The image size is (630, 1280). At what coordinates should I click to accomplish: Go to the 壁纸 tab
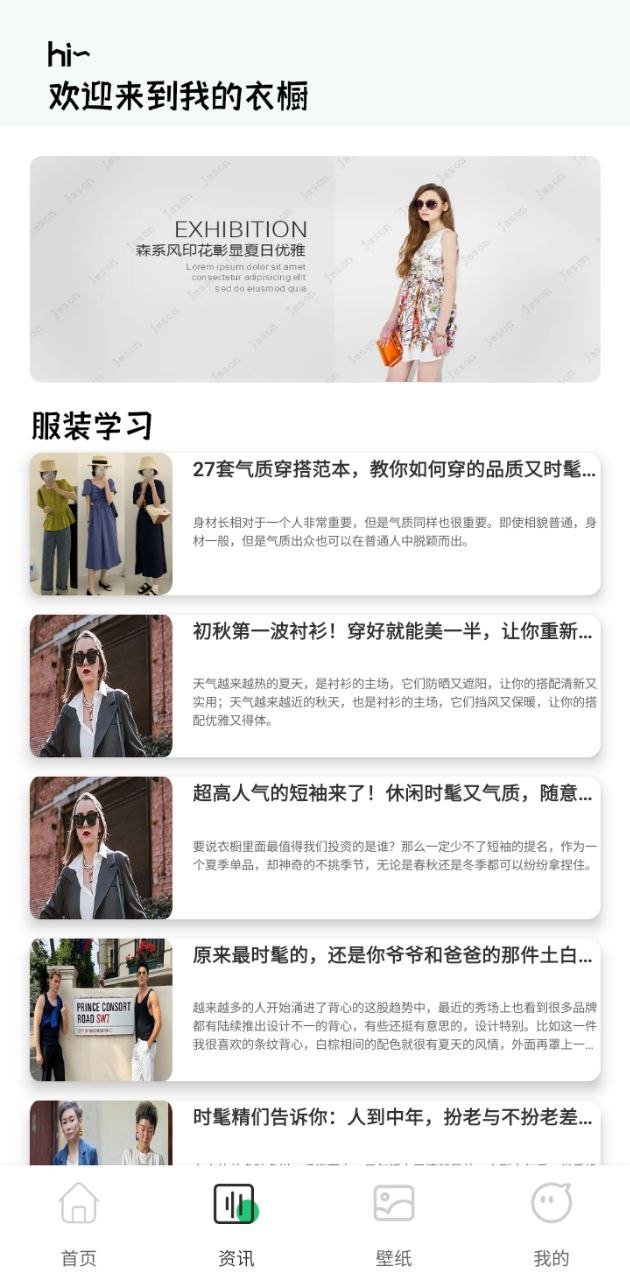[394, 1222]
